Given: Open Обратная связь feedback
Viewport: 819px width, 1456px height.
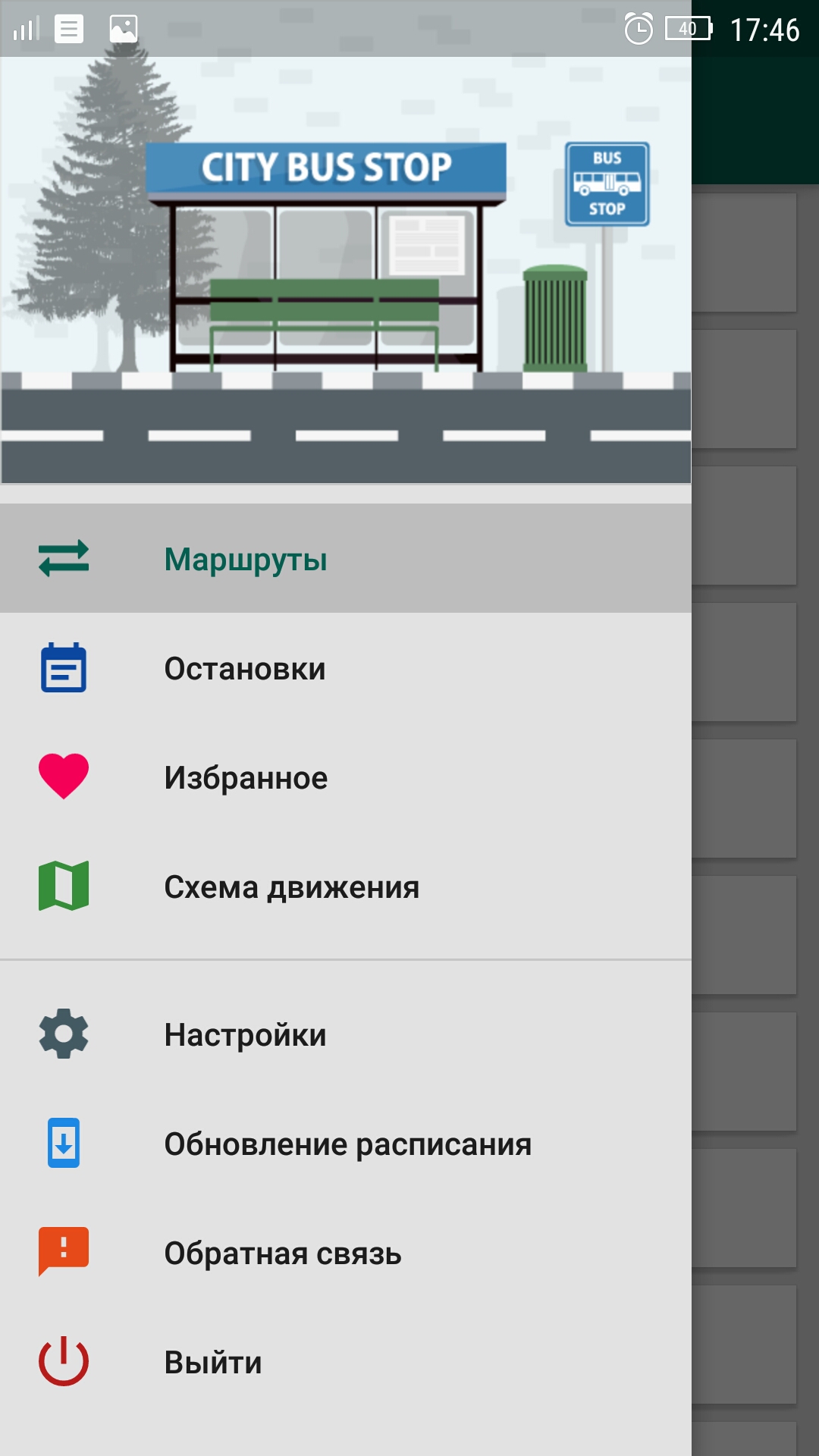Looking at the screenshot, I should (x=282, y=1254).
